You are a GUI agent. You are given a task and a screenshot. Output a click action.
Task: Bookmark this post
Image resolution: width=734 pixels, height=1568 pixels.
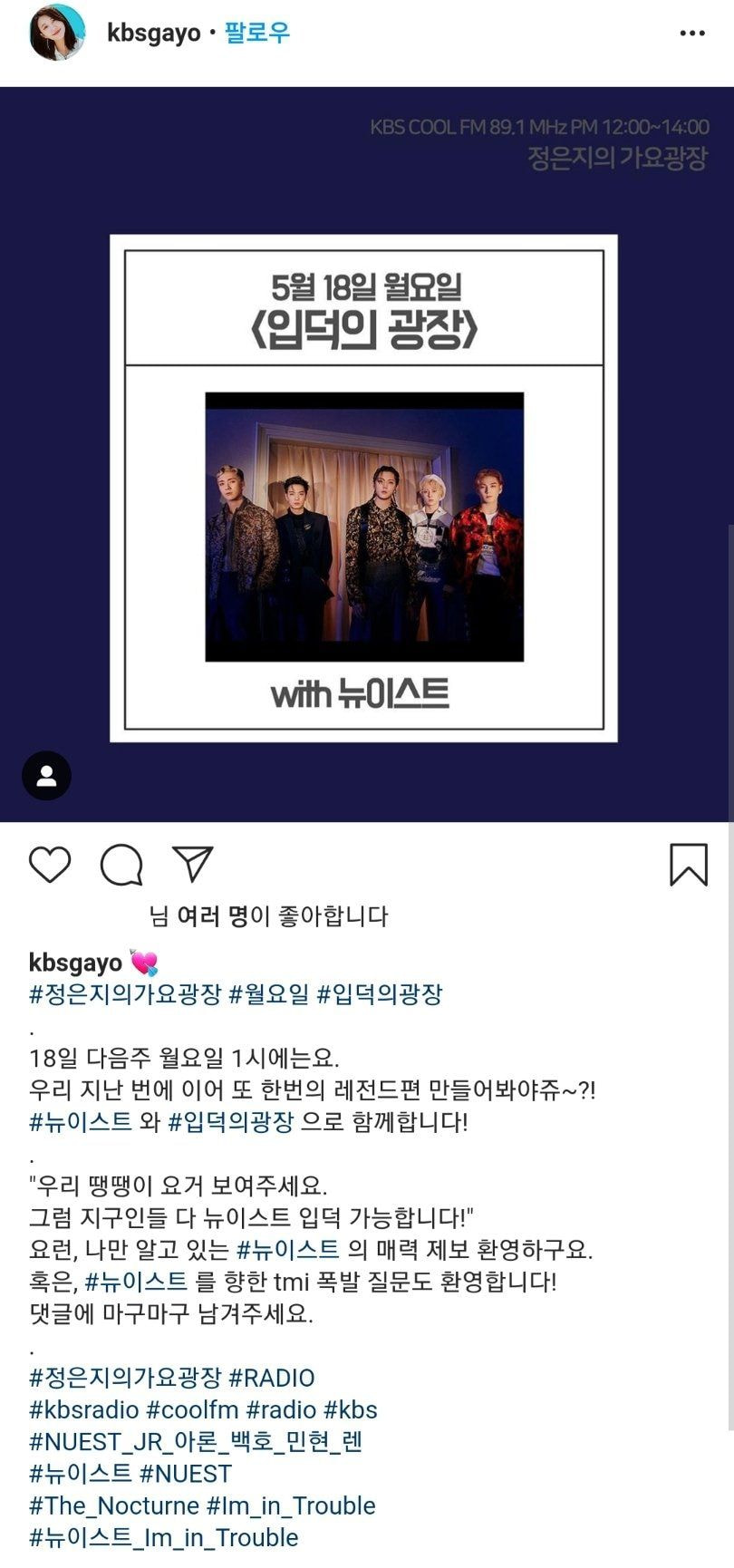click(689, 865)
